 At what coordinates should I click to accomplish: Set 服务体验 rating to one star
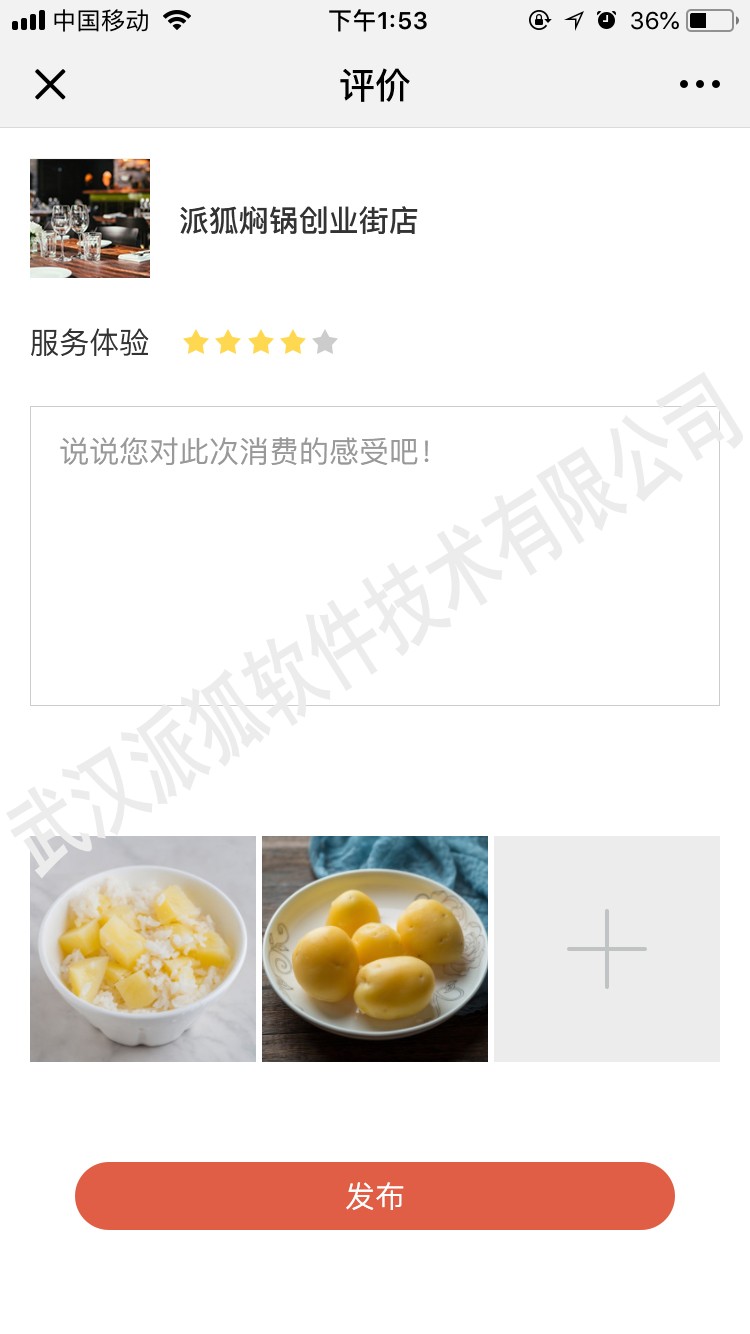point(196,343)
